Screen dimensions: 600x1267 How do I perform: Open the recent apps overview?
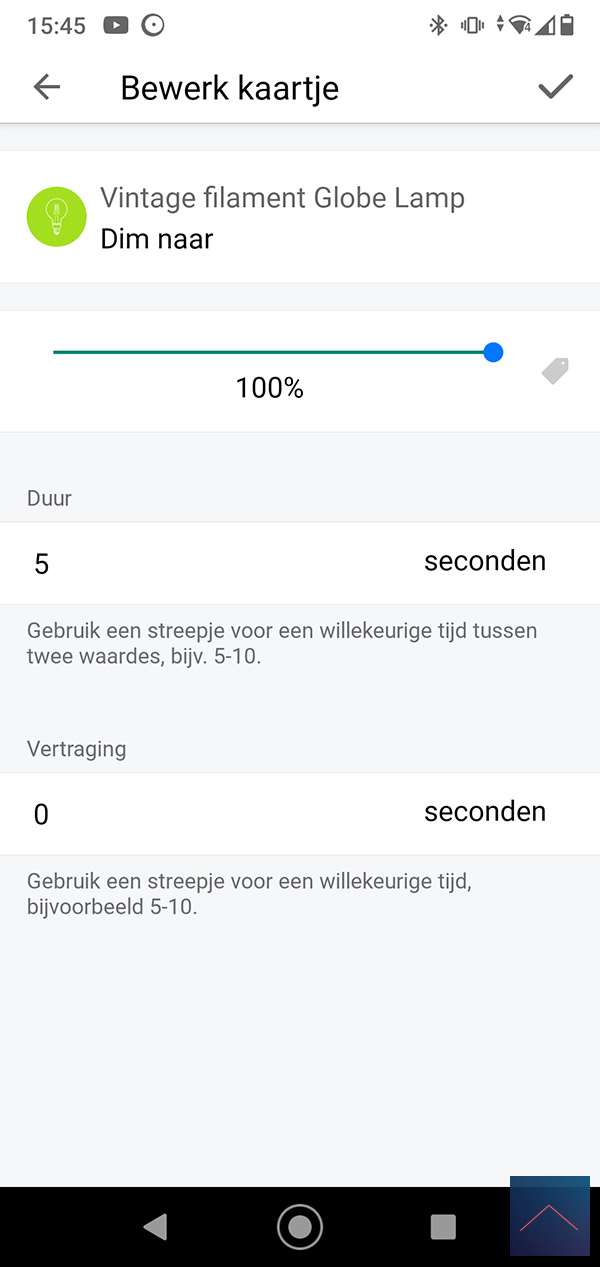click(443, 1227)
